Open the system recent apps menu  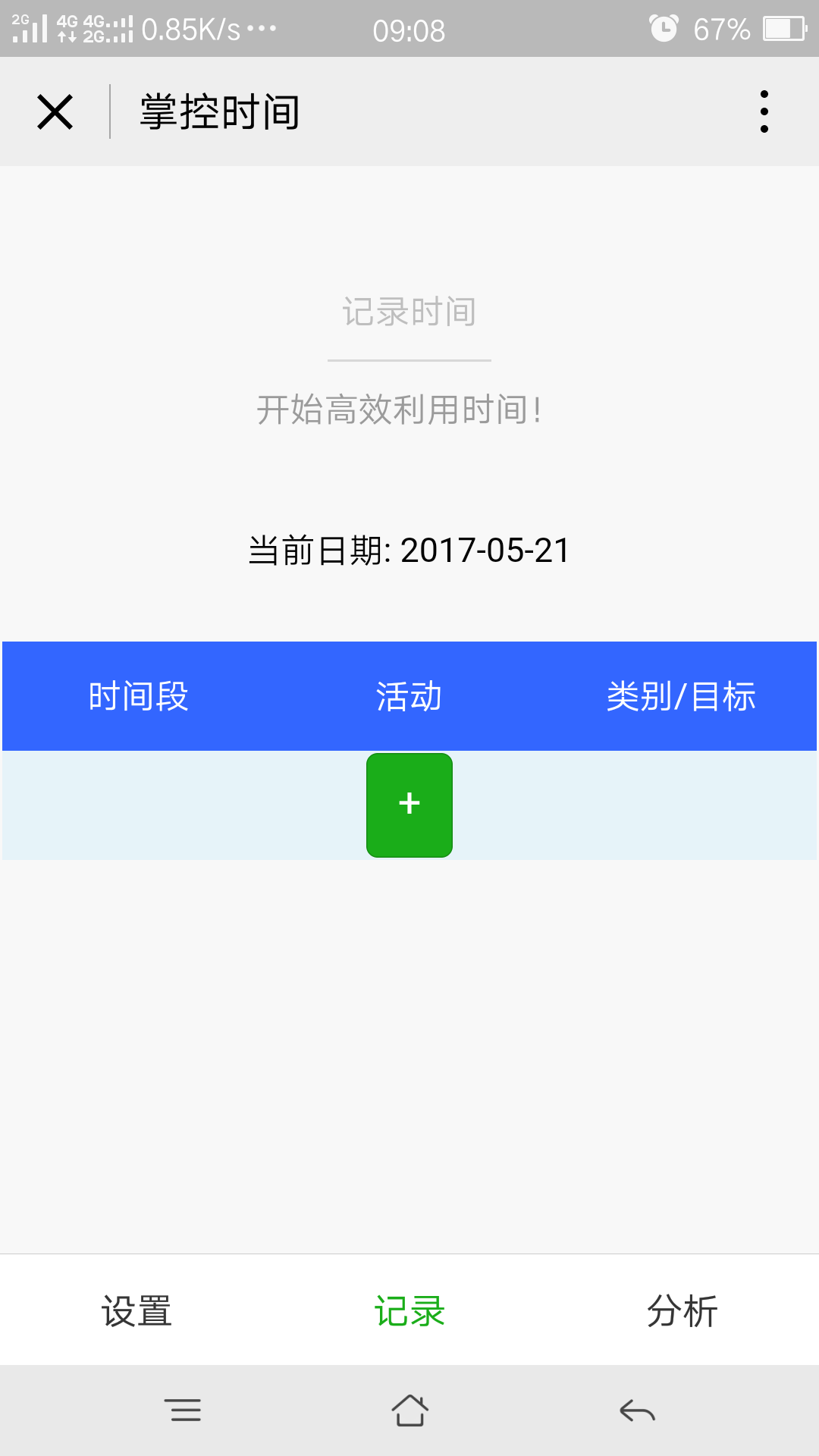[183, 1410]
